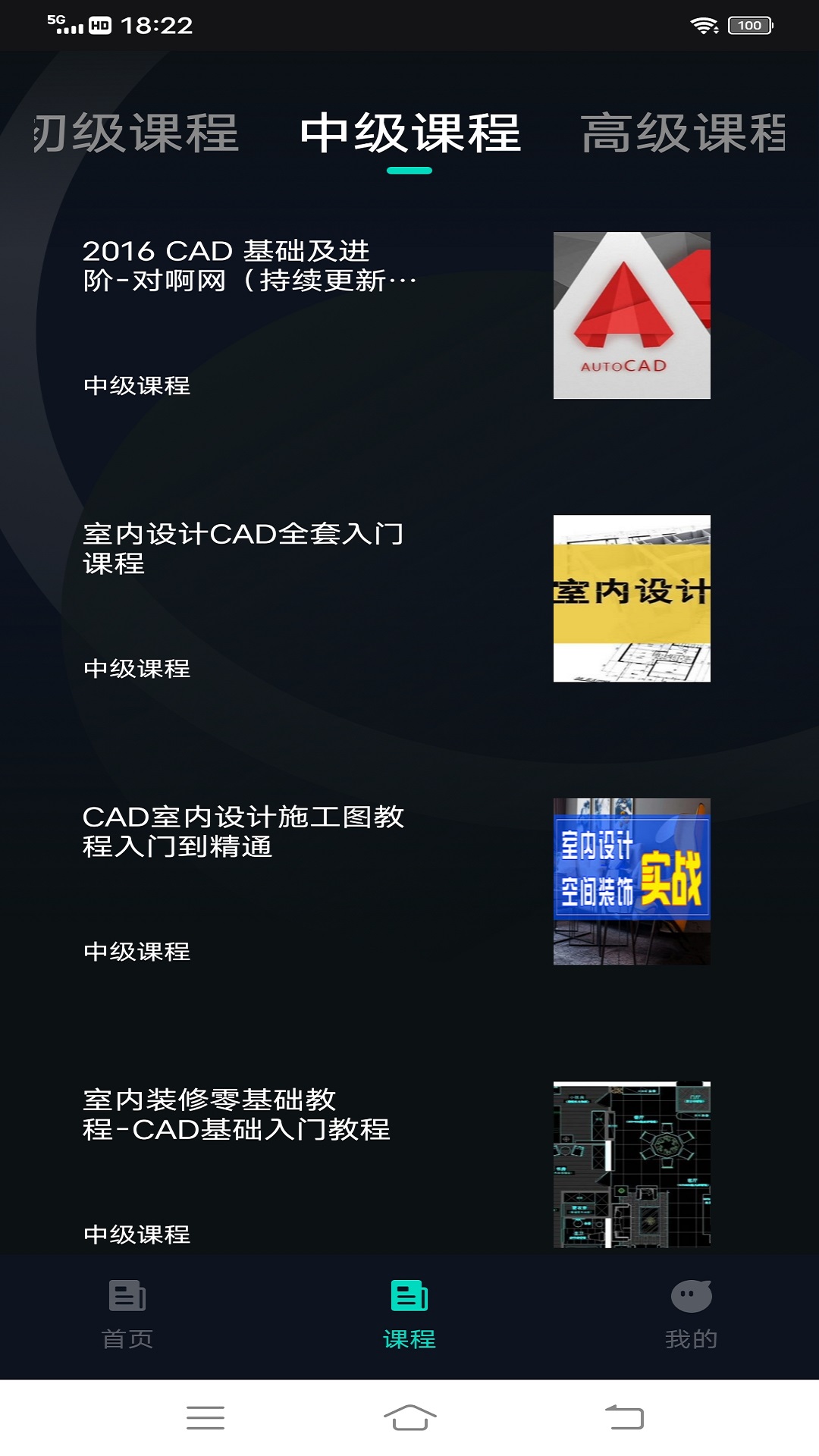Switch to the 初级课程 tab
Viewport: 819px width, 1456px height.
click(x=136, y=133)
